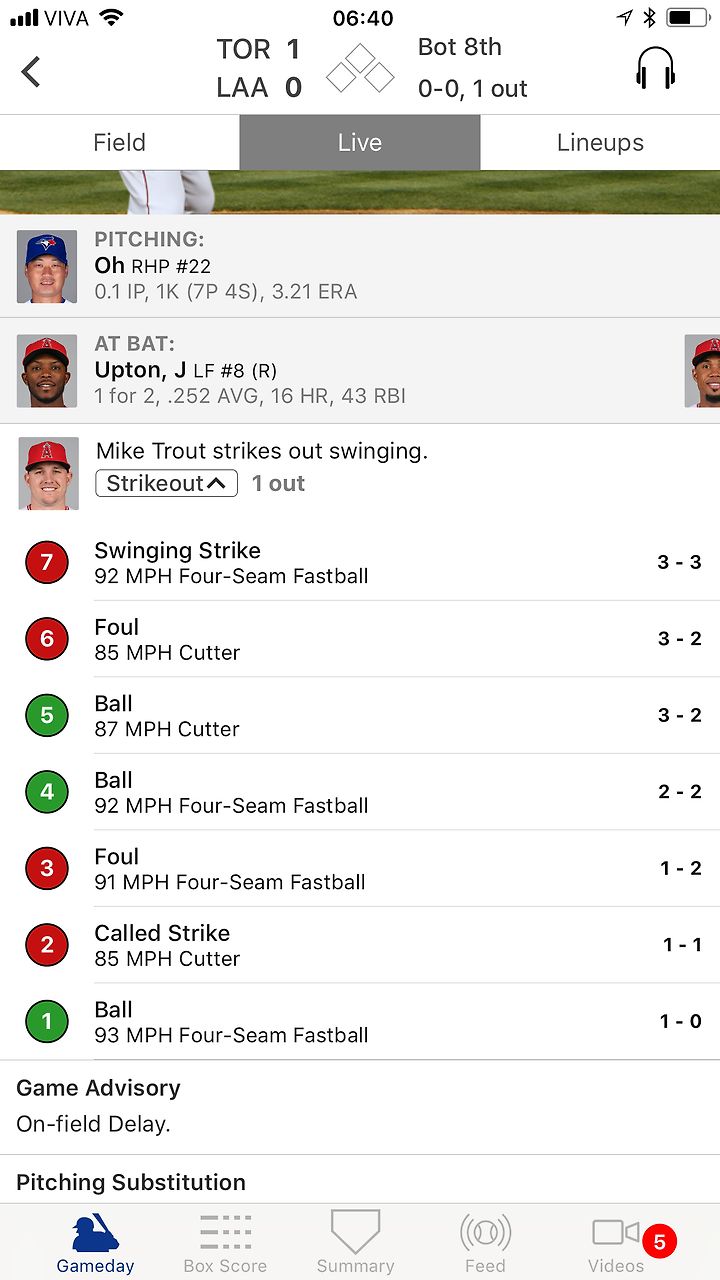Open audio options via the headphones icon

pyautogui.click(x=656, y=69)
